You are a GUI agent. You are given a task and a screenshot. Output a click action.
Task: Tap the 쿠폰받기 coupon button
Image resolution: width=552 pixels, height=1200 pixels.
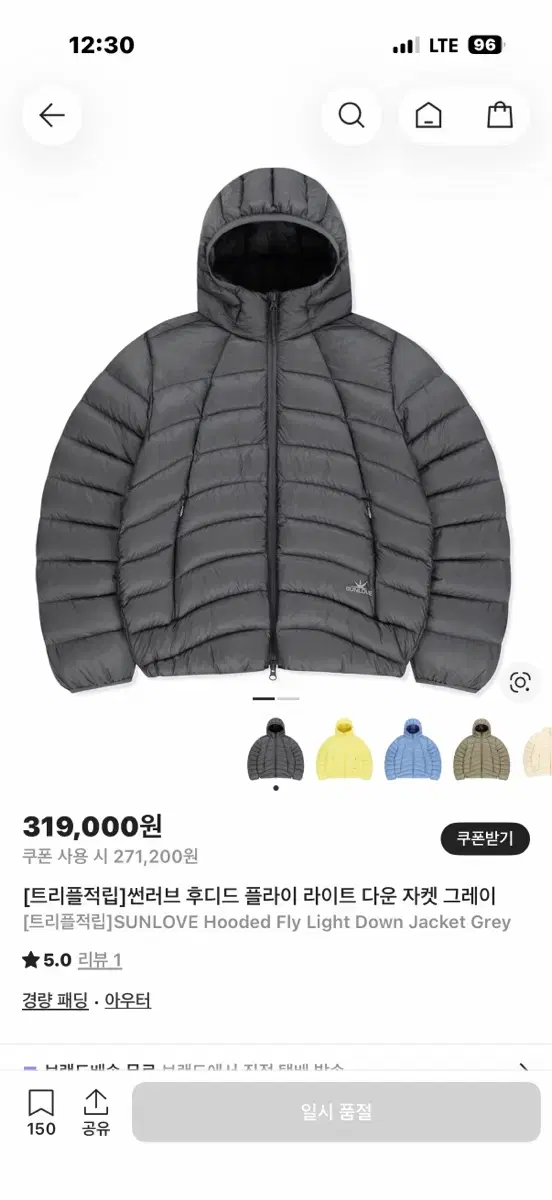[x=485, y=839]
